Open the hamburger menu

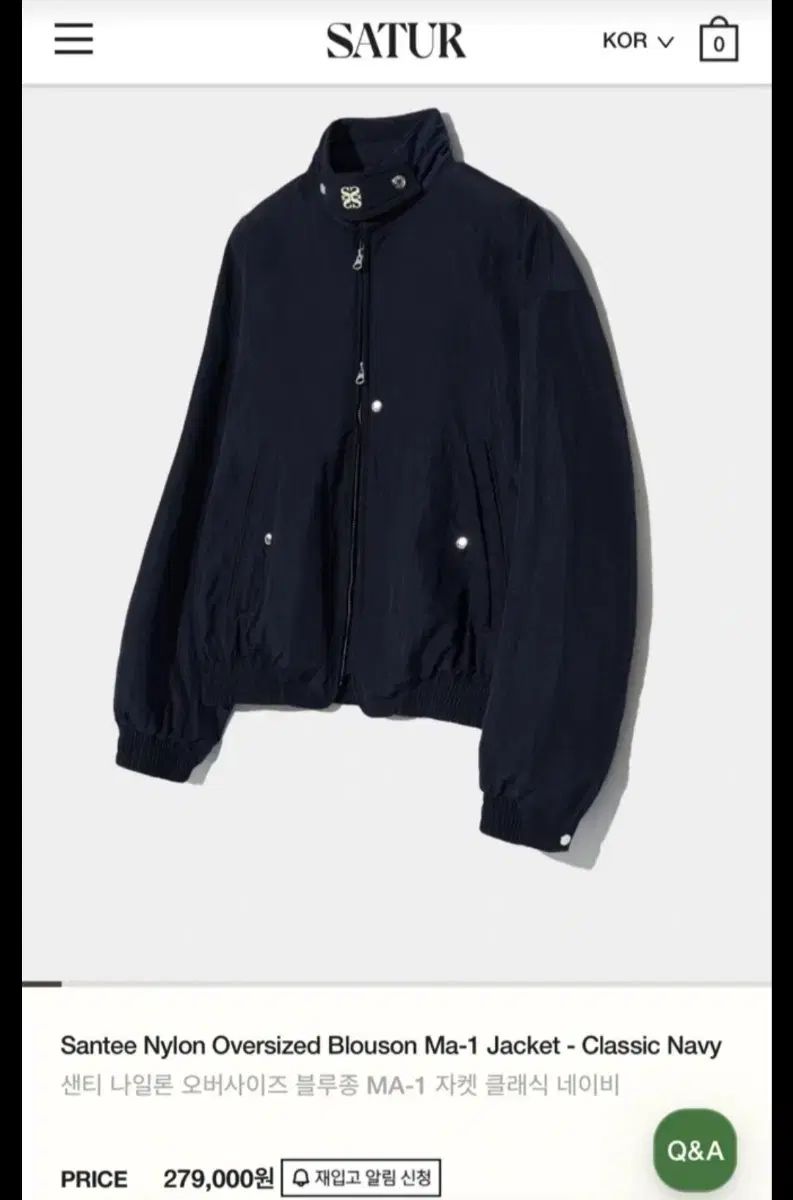click(x=74, y=39)
